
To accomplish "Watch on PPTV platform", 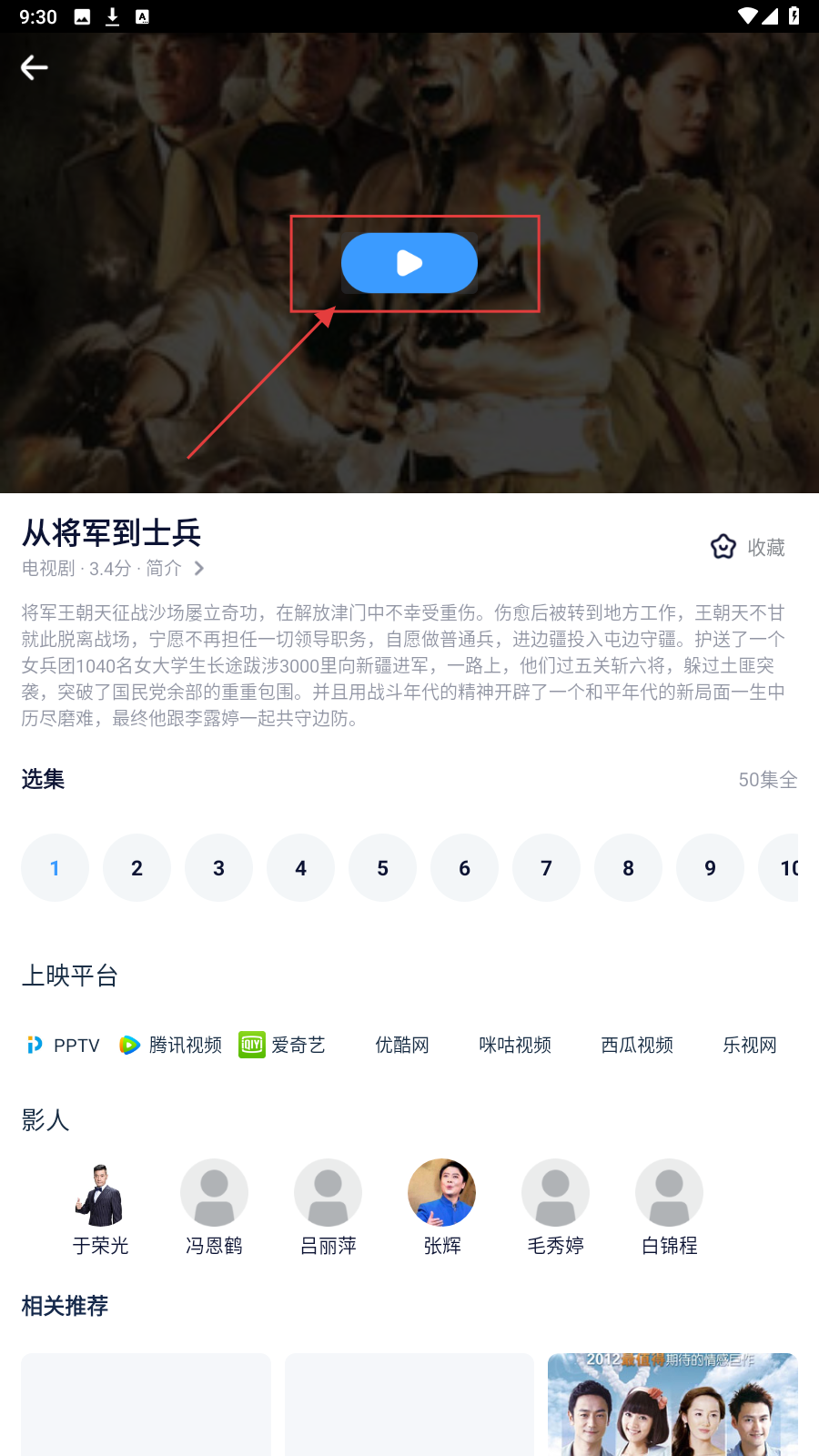I will point(64,1045).
